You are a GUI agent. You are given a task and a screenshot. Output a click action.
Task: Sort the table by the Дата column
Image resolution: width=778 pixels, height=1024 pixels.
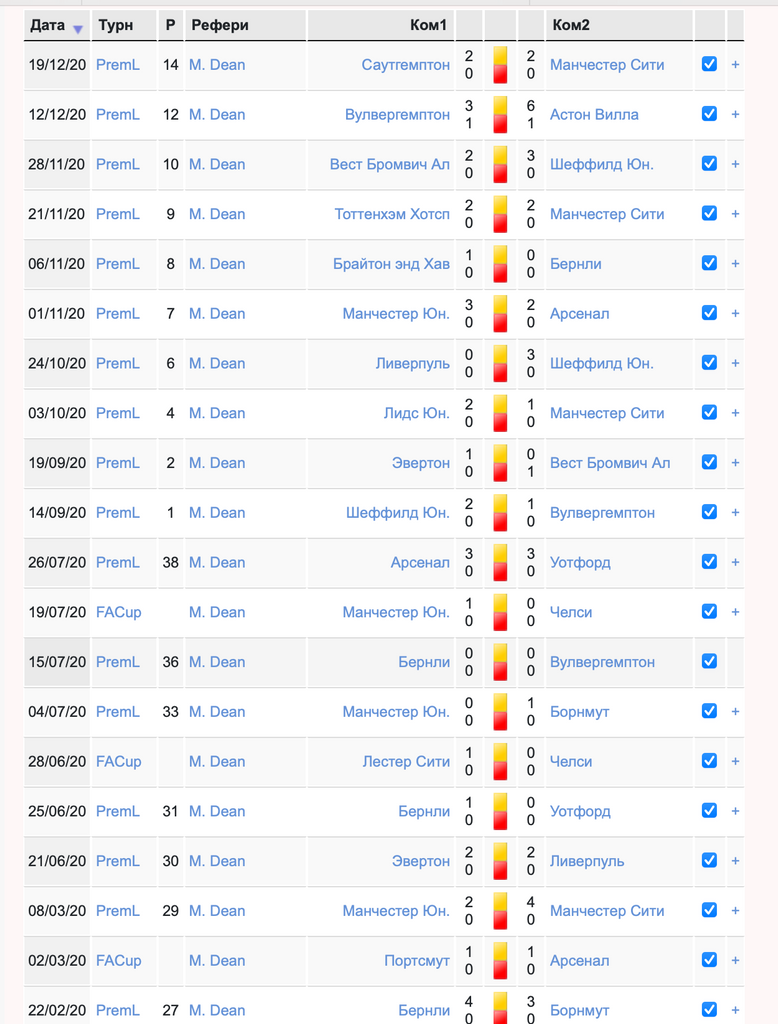pyautogui.click(x=47, y=25)
